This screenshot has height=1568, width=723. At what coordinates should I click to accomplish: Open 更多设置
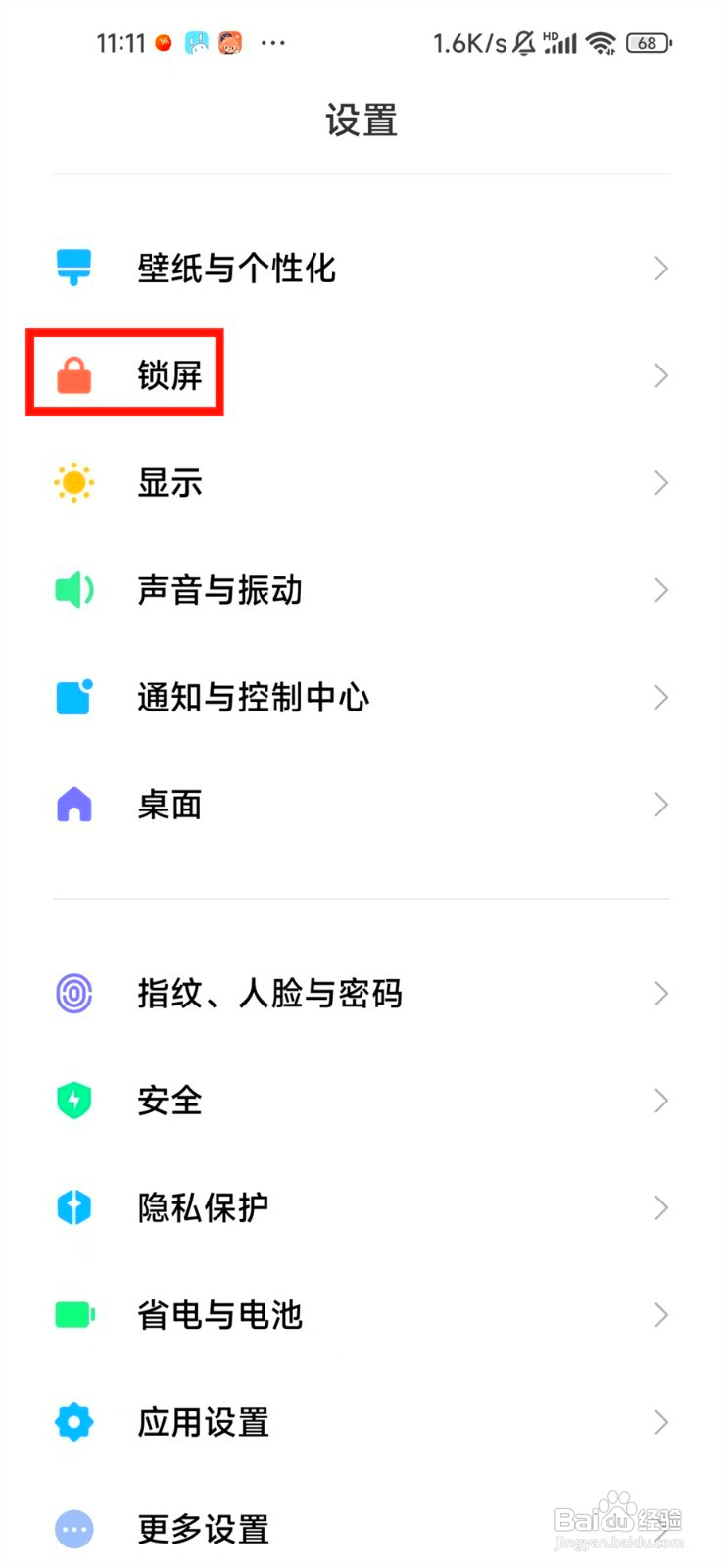click(361, 1529)
